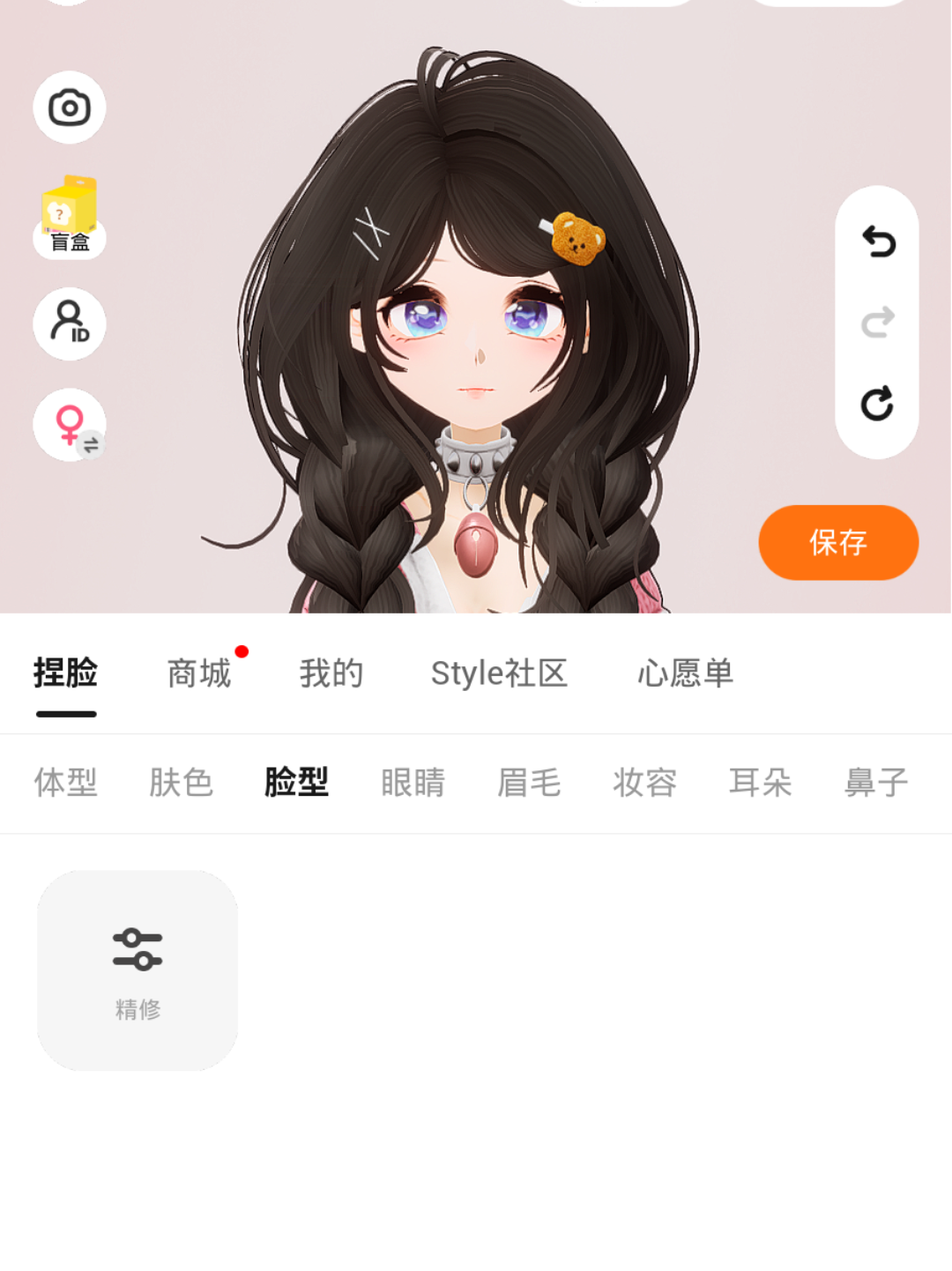Redo the last undone change
The width and height of the screenshot is (952, 1271).
coord(877,323)
